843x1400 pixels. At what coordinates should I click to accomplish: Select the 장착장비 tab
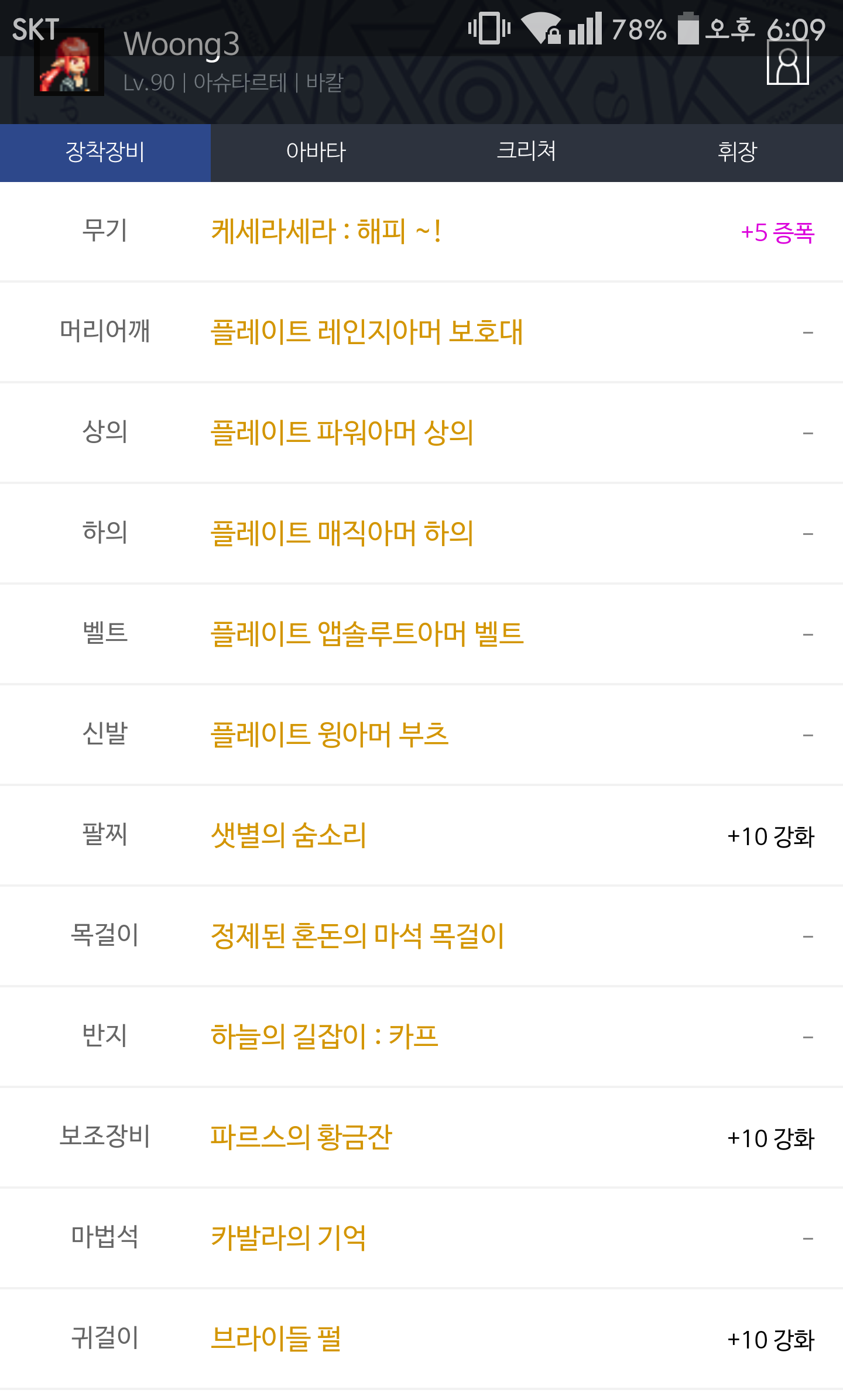pyautogui.click(x=105, y=152)
